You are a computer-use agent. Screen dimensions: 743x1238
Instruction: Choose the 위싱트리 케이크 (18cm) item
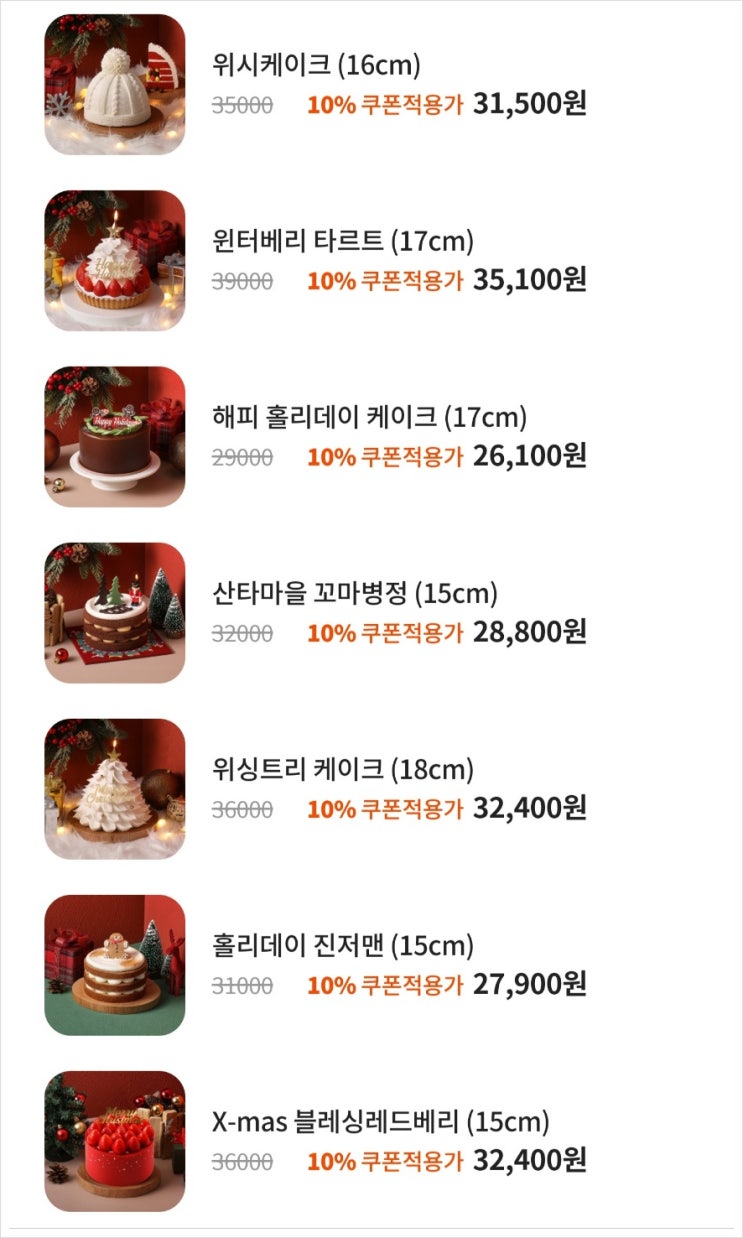point(342,770)
